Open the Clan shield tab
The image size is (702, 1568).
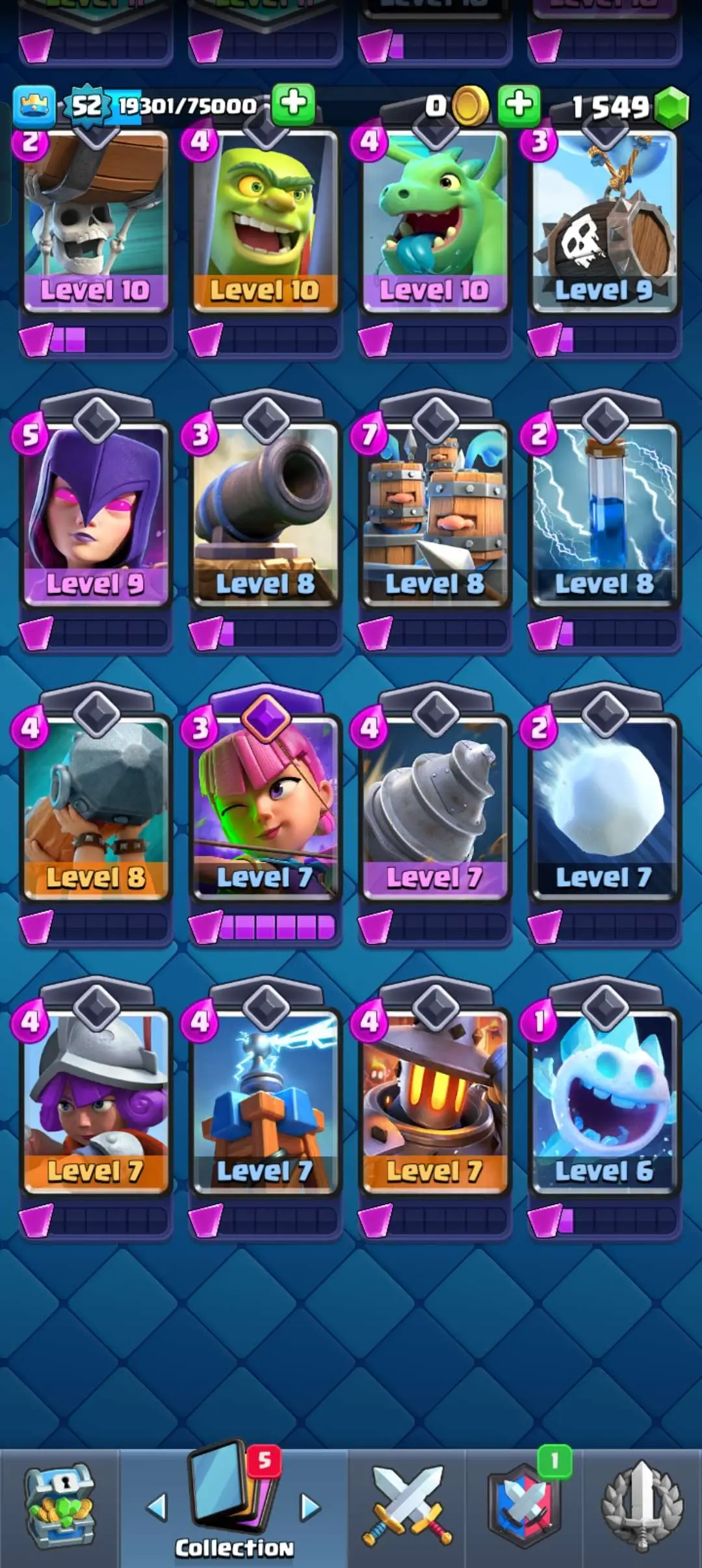tap(525, 1508)
